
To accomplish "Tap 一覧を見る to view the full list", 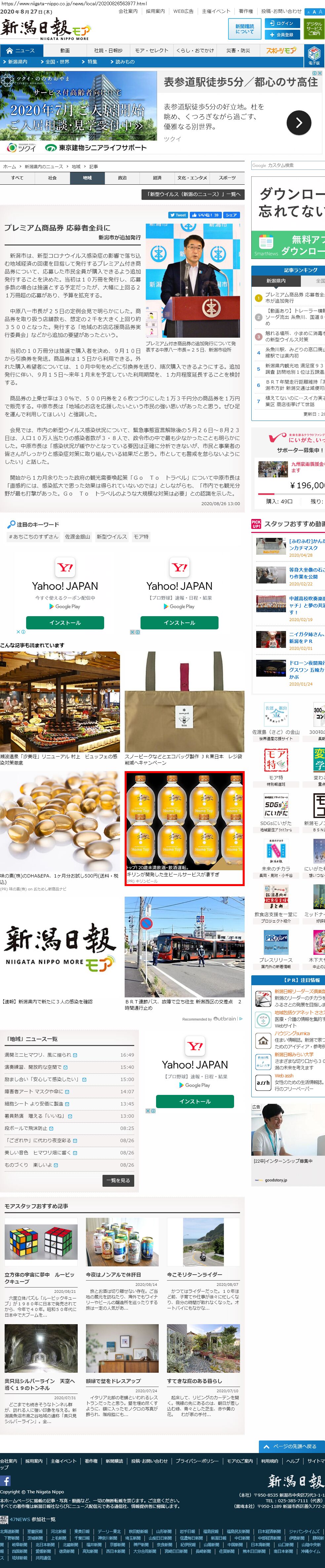I will [118, 1180].
